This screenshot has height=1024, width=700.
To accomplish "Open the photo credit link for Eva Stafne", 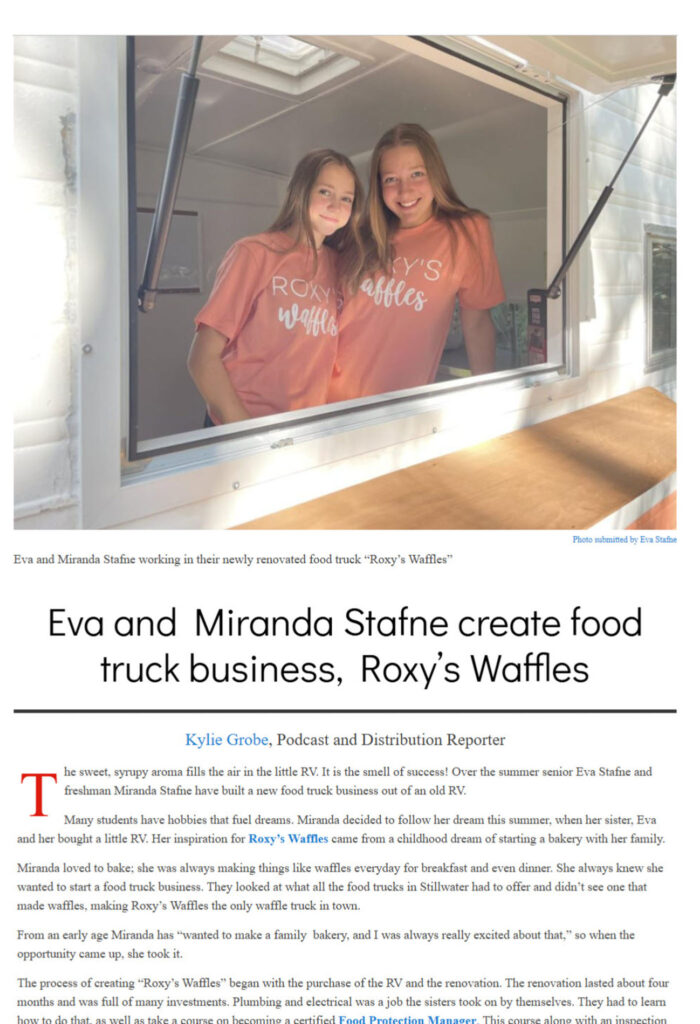I will click(x=624, y=539).
